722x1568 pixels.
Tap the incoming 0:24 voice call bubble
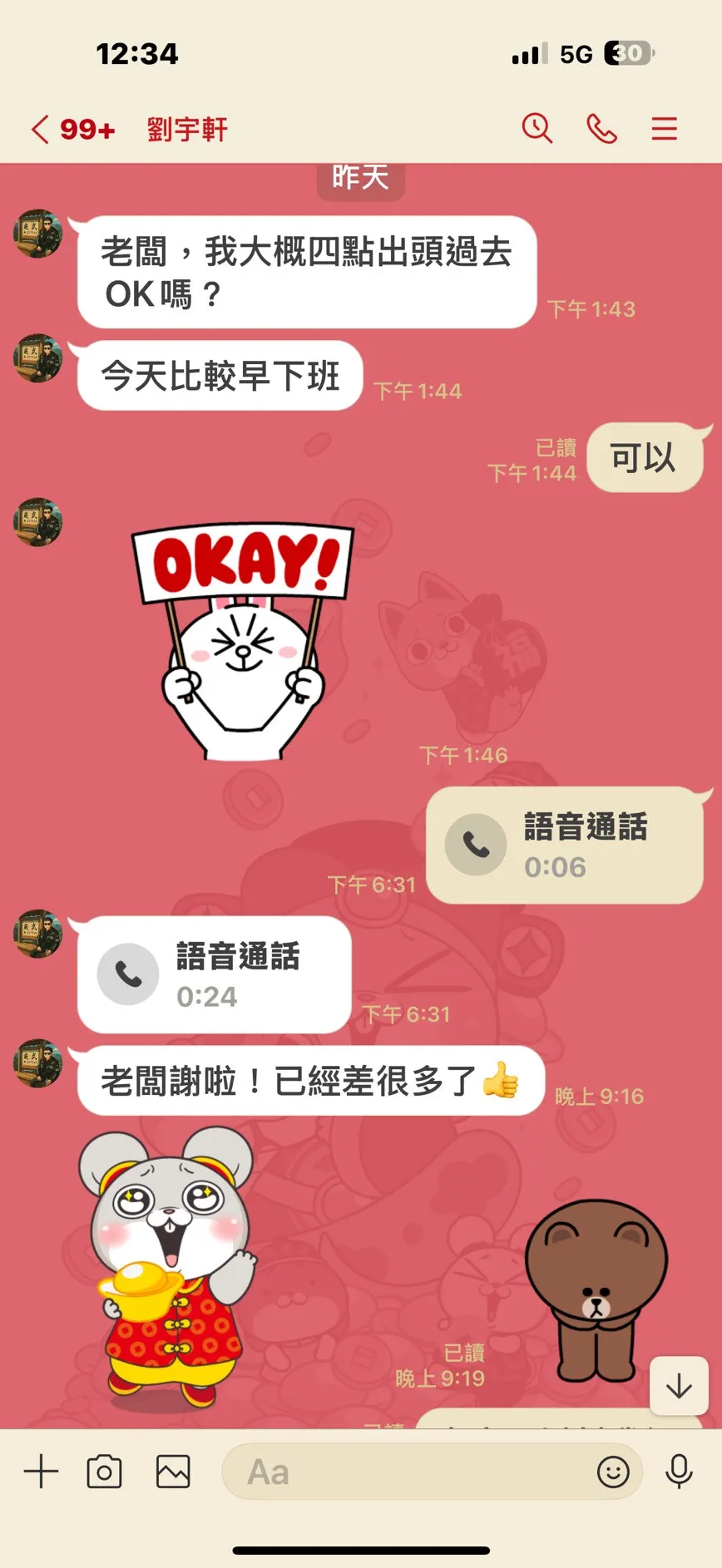coord(214,974)
